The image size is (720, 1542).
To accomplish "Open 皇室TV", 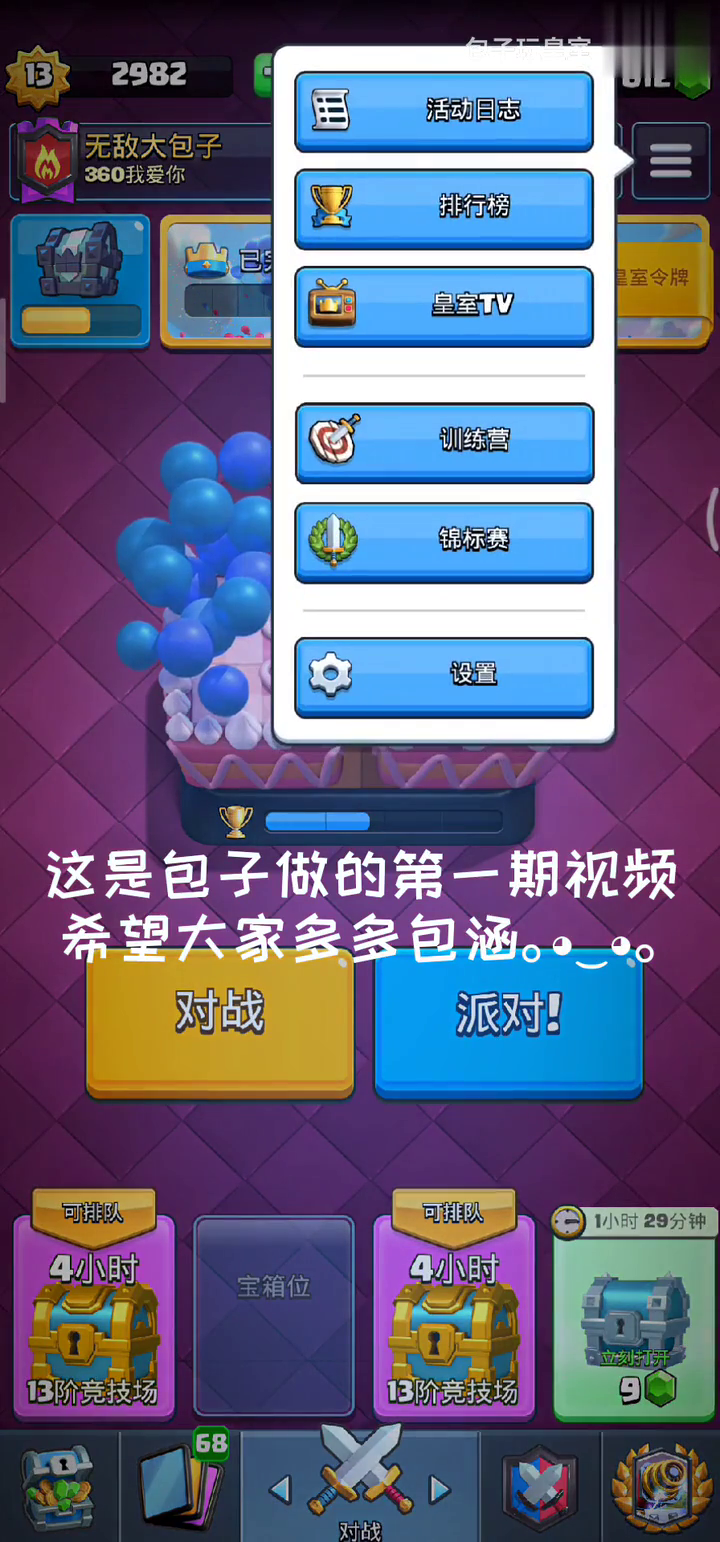I will pos(444,306).
